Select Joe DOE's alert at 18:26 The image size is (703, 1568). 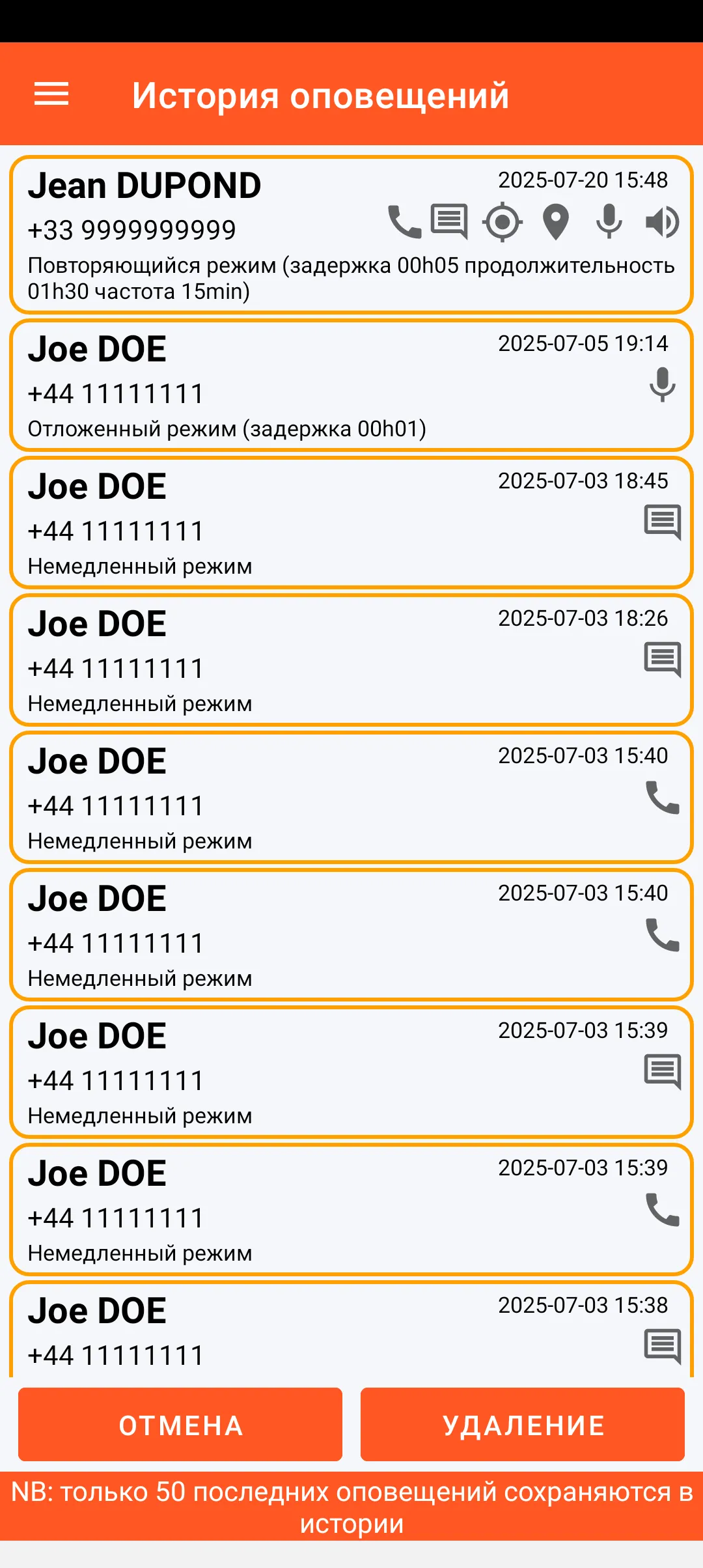click(351, 660)
